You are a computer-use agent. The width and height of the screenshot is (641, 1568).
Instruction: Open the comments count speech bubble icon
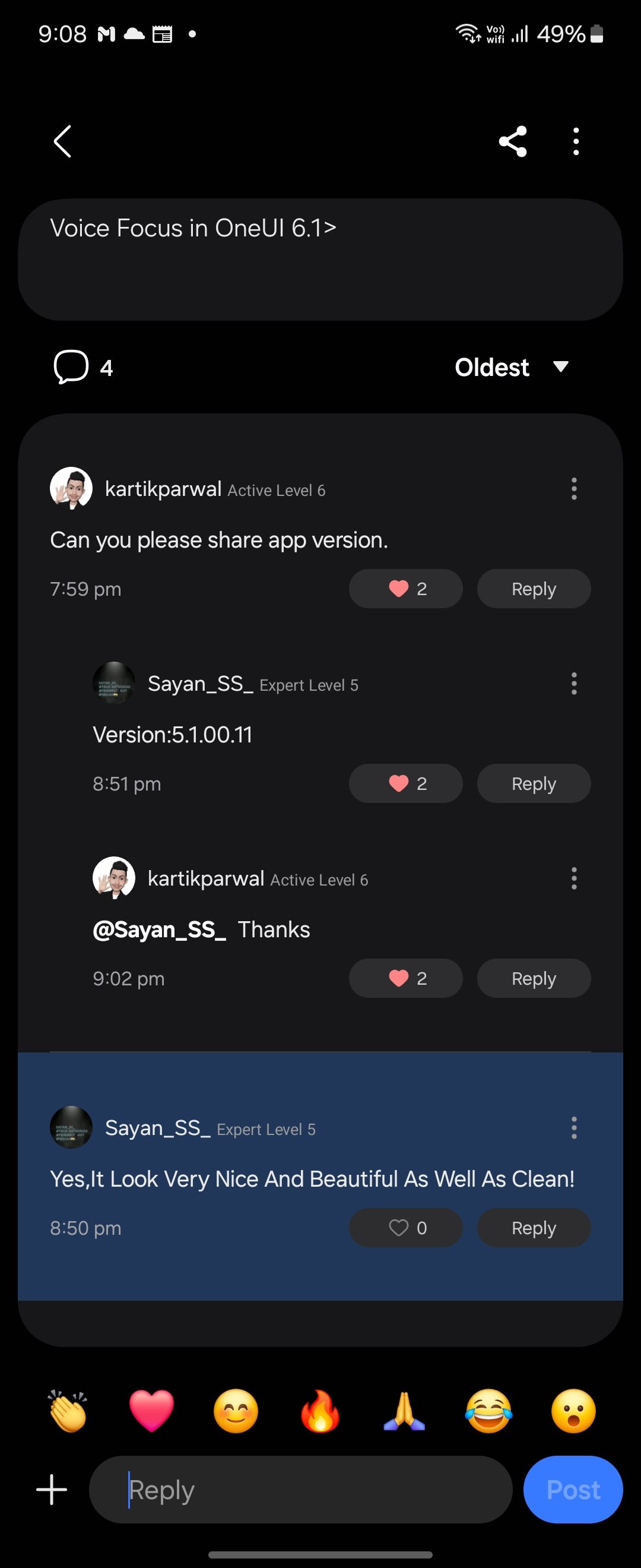[70, 366]
